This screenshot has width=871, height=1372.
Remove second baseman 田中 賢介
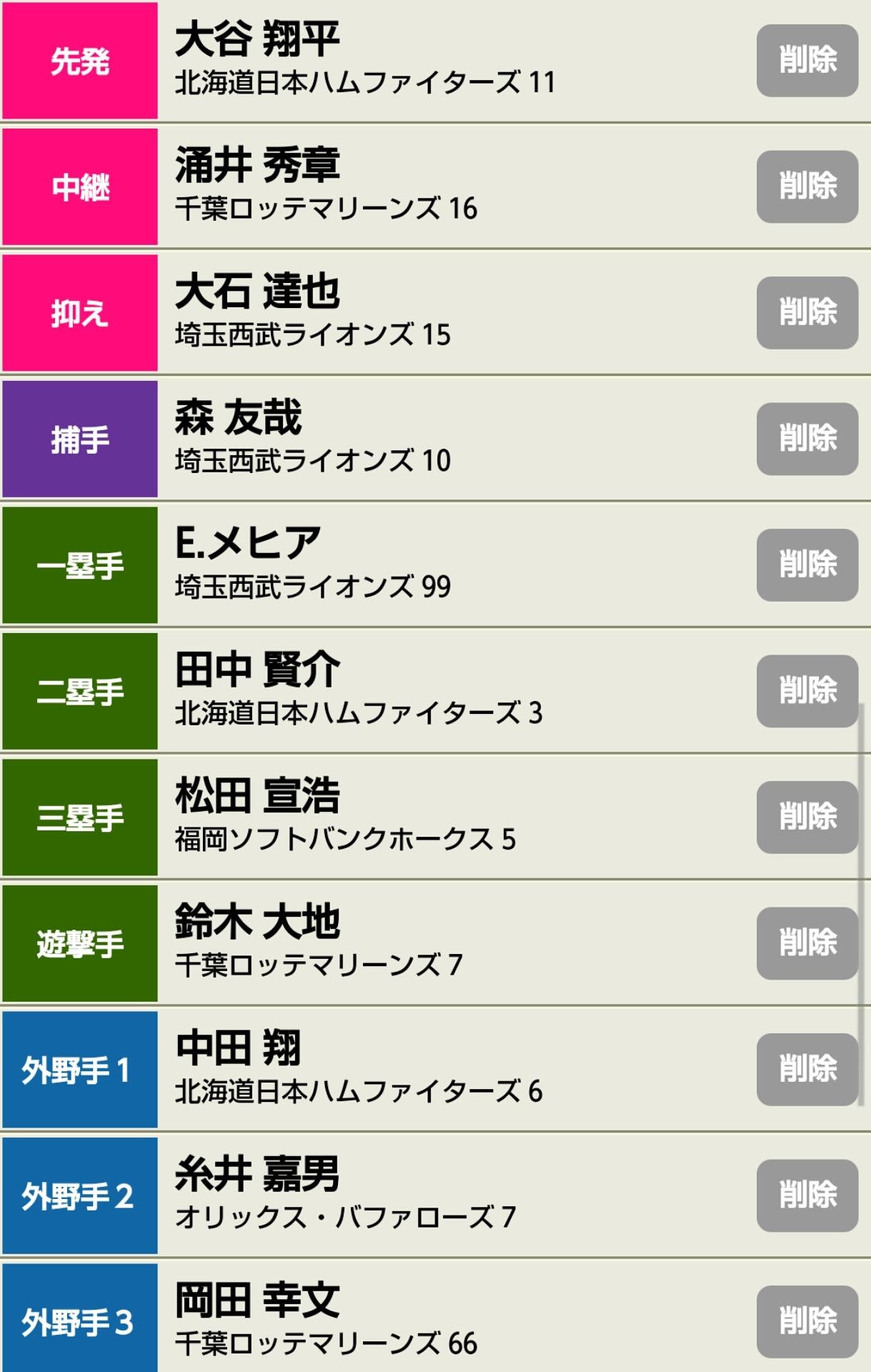point(807,691)
